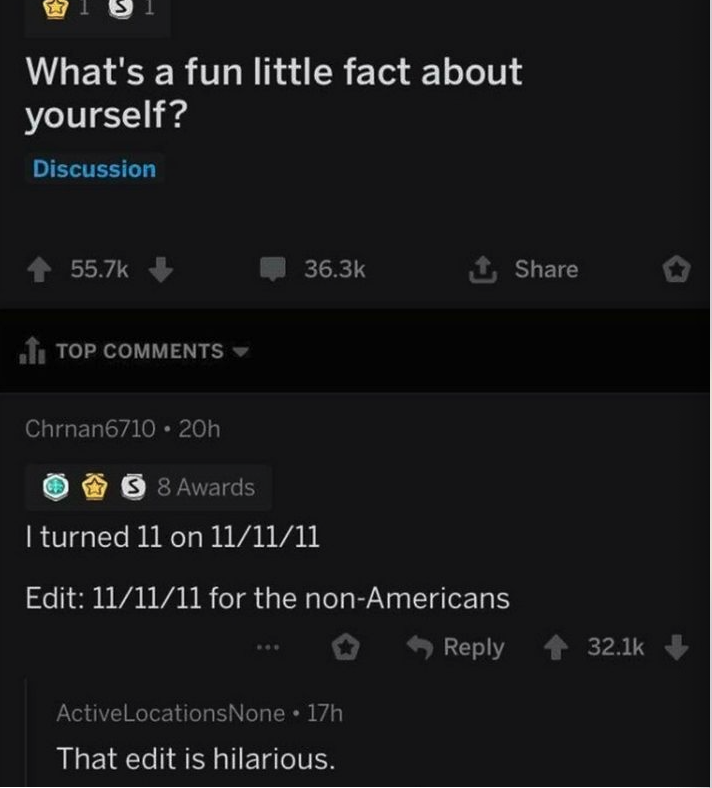Open the overflow menu on Chrnan6710's comment
Image resolution: width=712 pixels, height=788 pixels.
coord(264,647)
